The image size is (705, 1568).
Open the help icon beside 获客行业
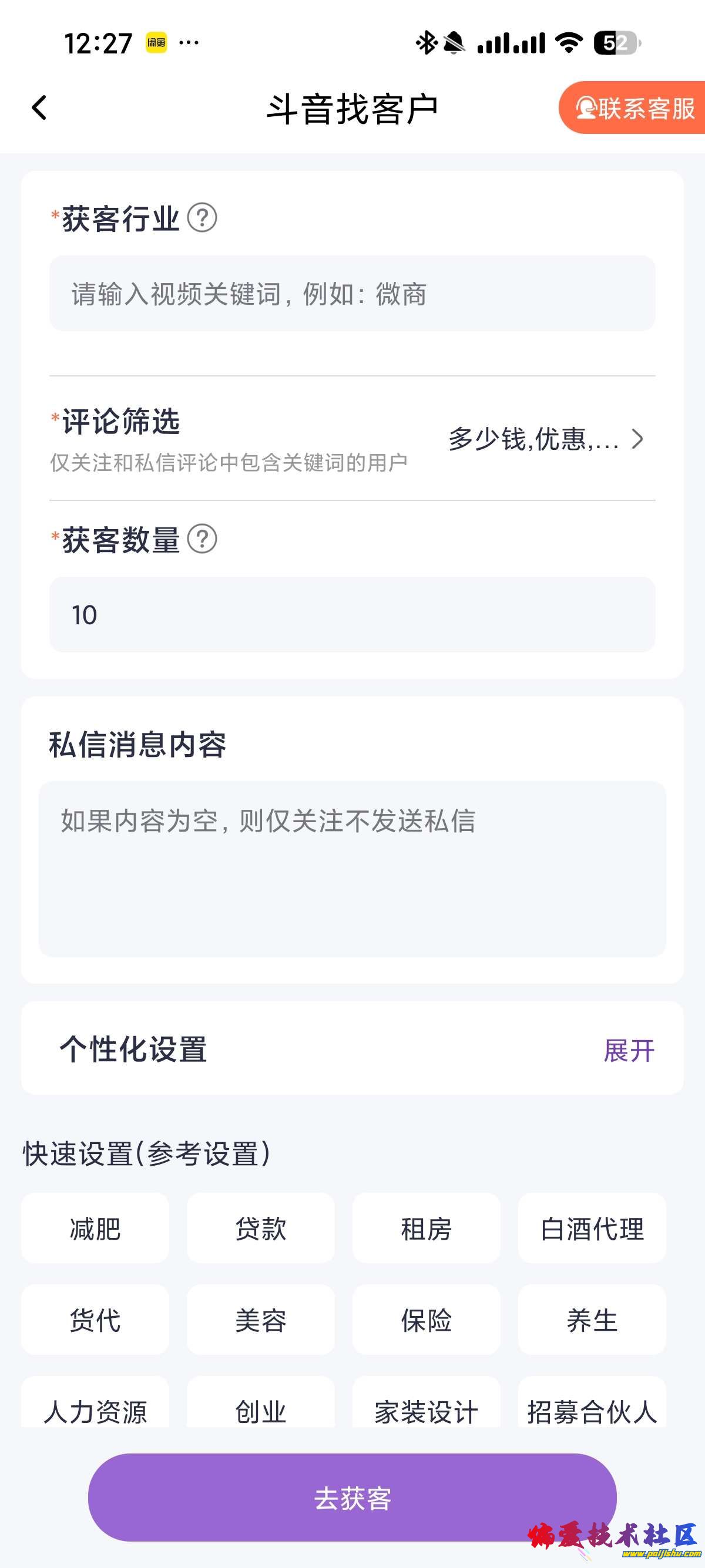[x=202, y=218]
